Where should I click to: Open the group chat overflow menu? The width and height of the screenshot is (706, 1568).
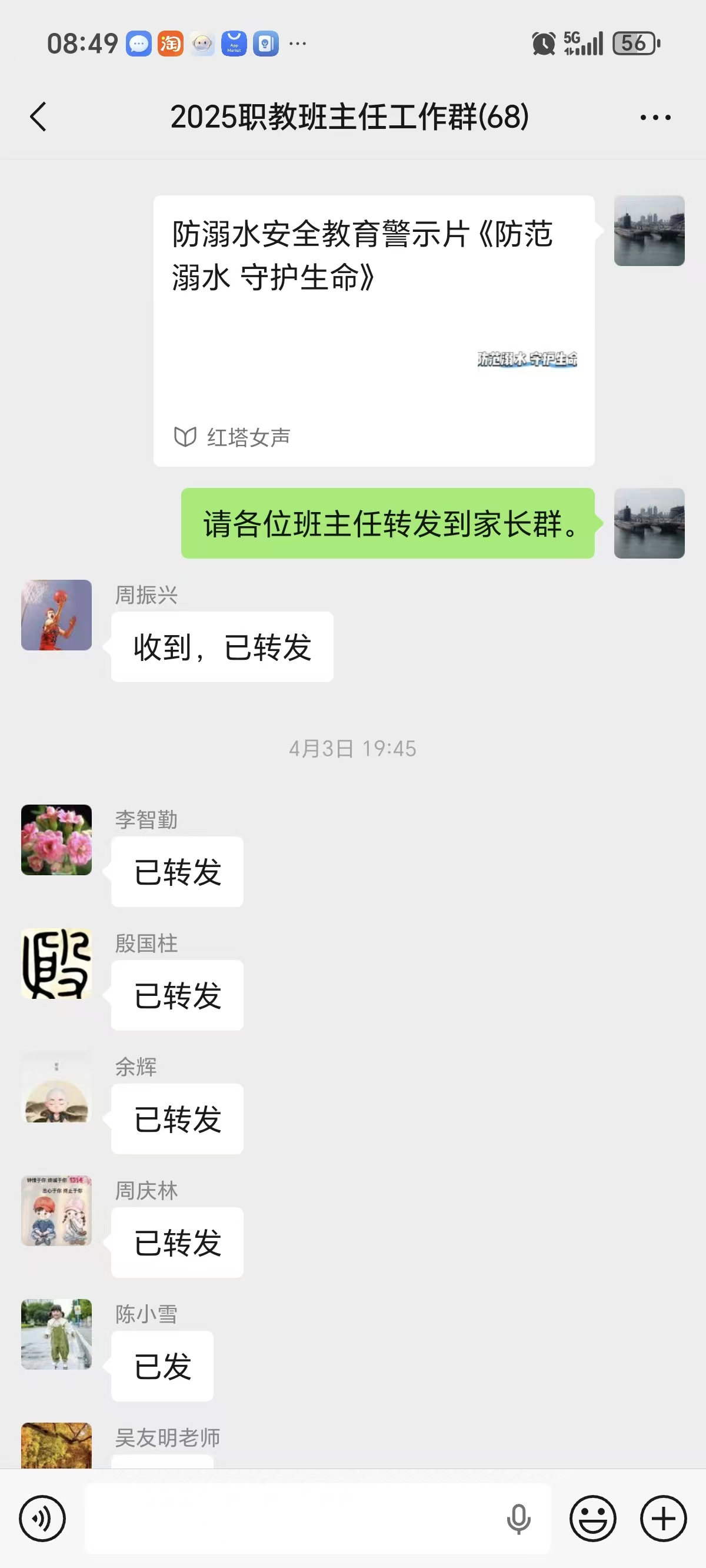pos(655,117)
